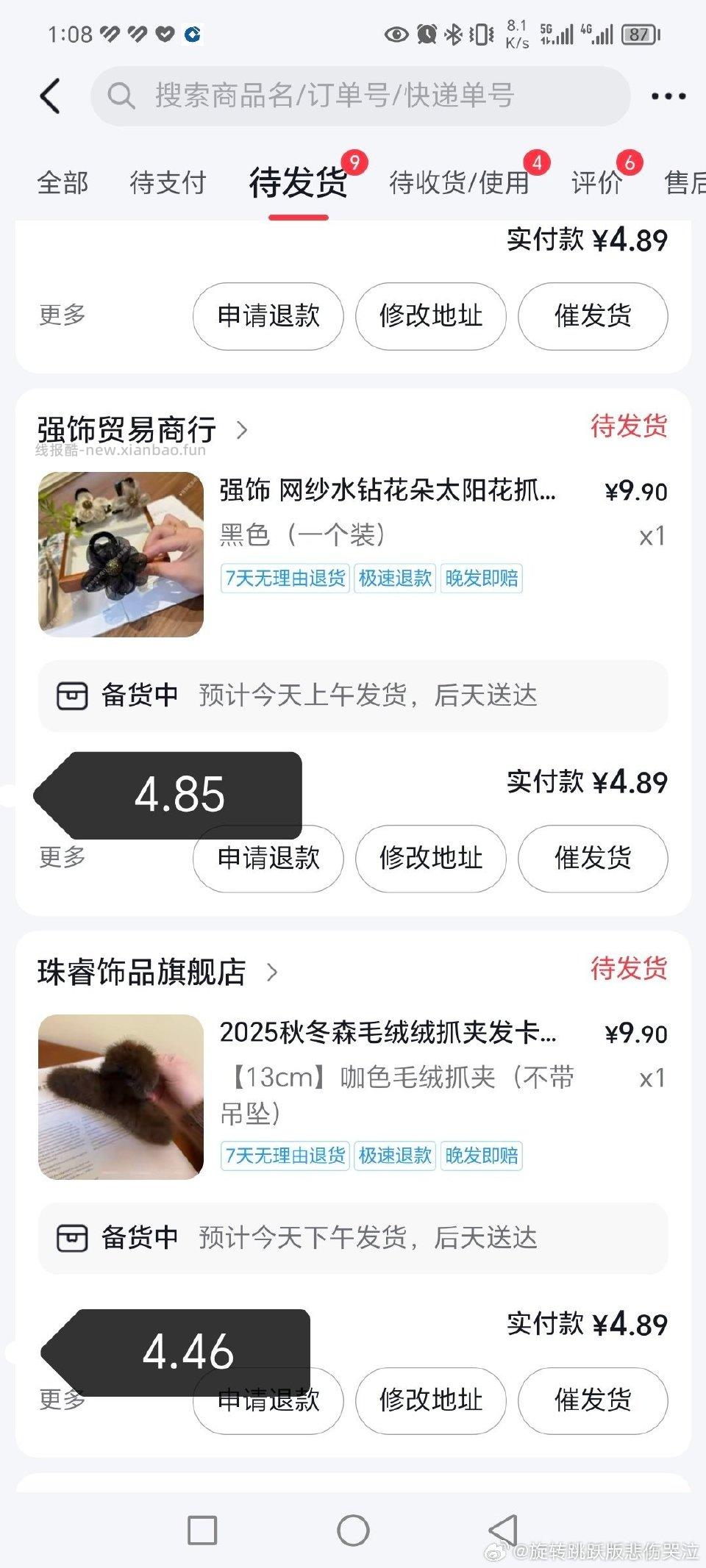Expand the 珠睿饰品旗舰店 store page
Image resolution: width=706 pixels, height=1568 pixels.
pyautogui.click(x=274, y=973)
